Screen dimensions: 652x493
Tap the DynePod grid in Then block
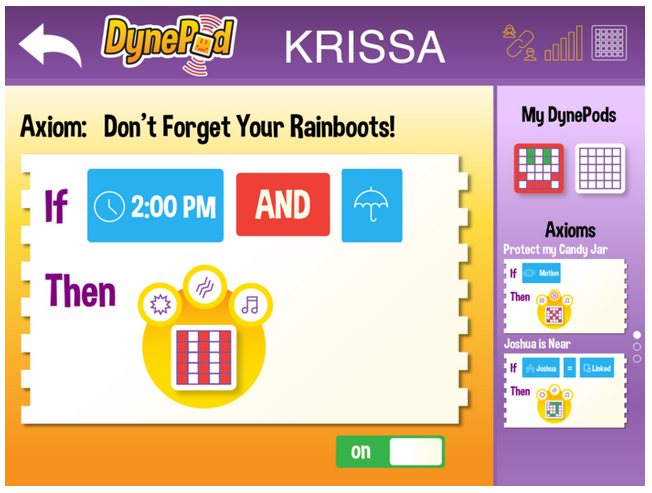pyautogui.click(x=203, y=357)
